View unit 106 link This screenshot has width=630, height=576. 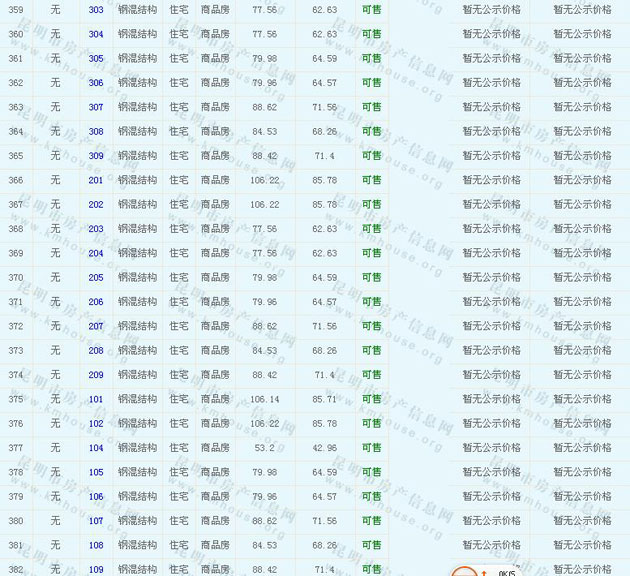click(96, 497)
